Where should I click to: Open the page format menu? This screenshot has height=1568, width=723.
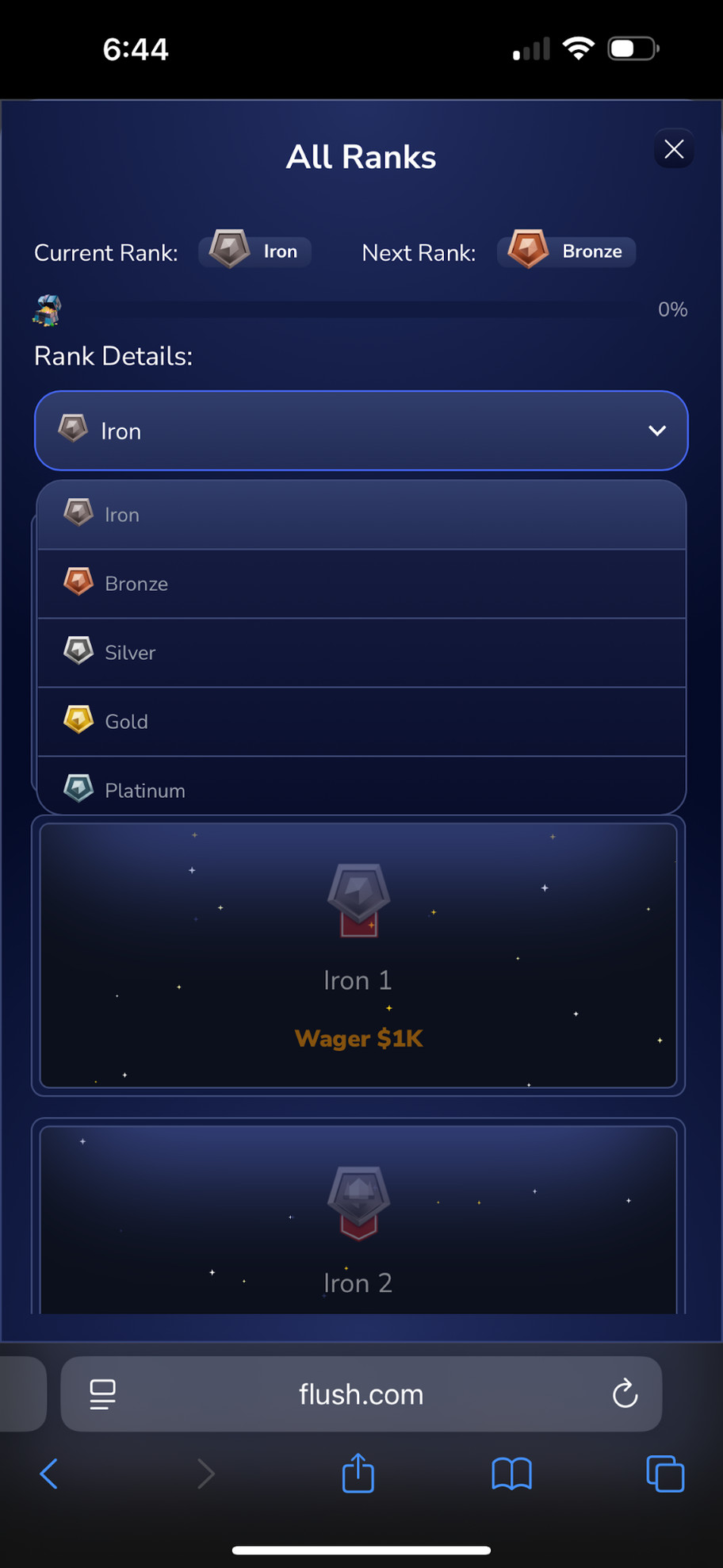tap(102, 1394)
